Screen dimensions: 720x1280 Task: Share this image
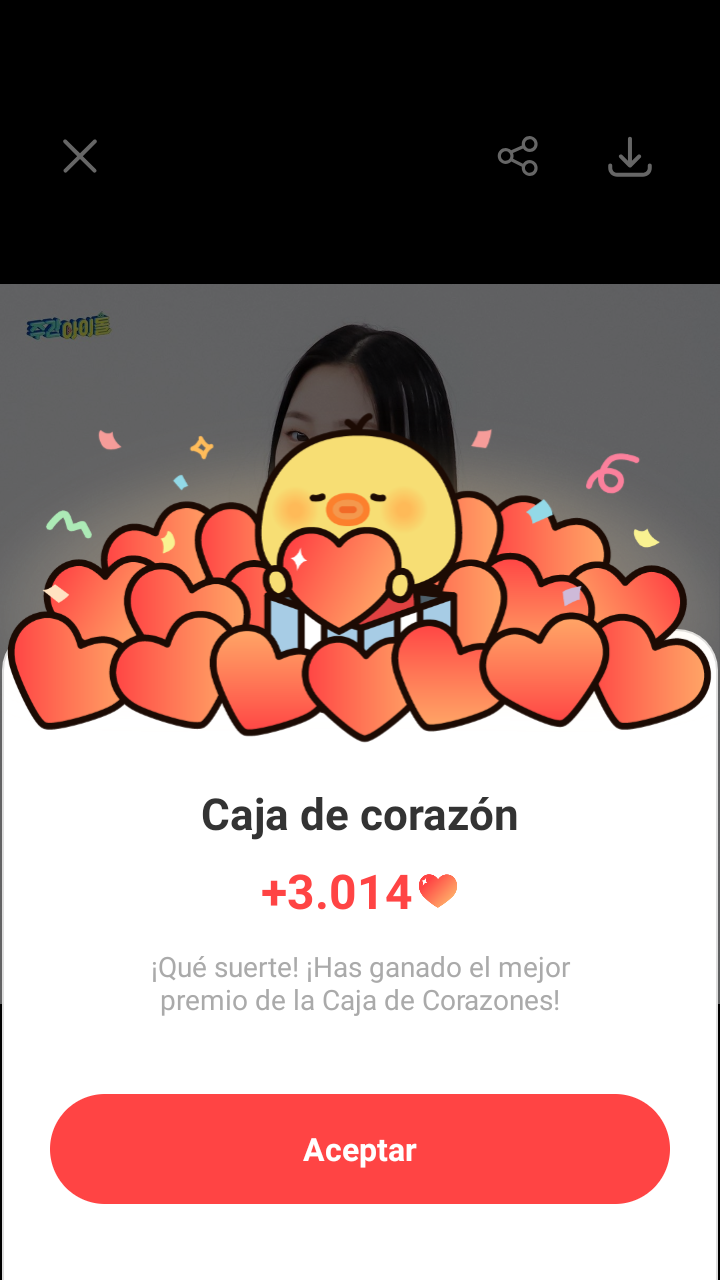[x=518, y=156]
